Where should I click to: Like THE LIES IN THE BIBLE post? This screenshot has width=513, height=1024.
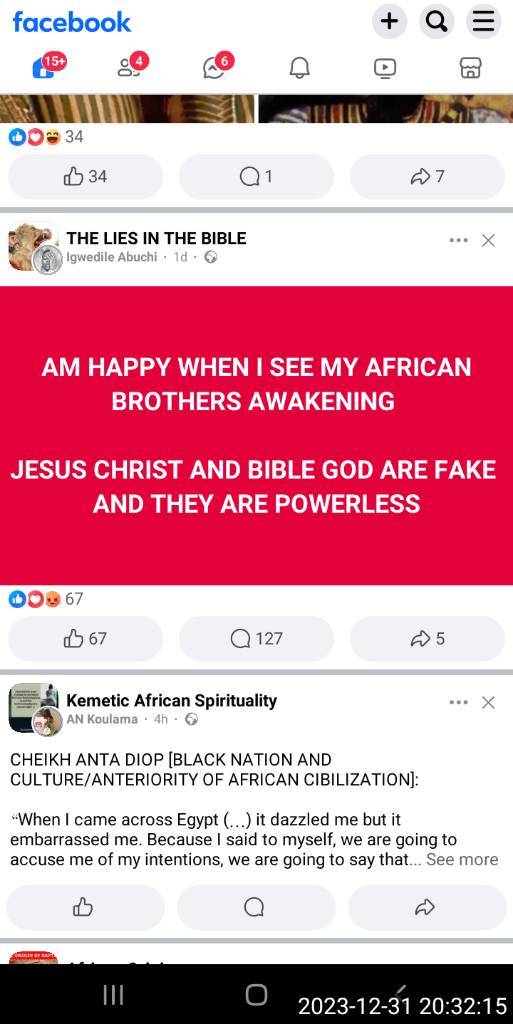pos(86,638)
